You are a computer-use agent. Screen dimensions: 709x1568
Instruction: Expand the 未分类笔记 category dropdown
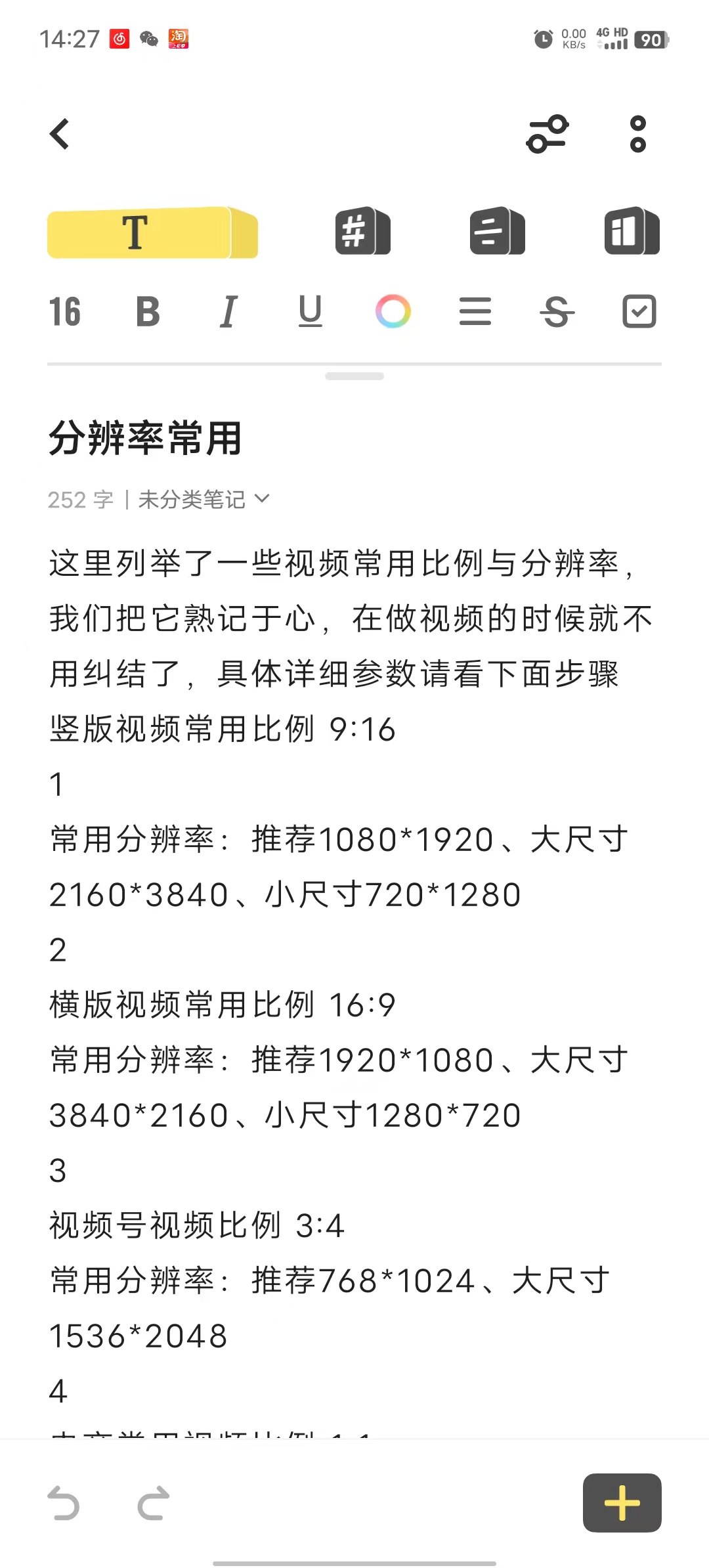(x=204, y=500)
